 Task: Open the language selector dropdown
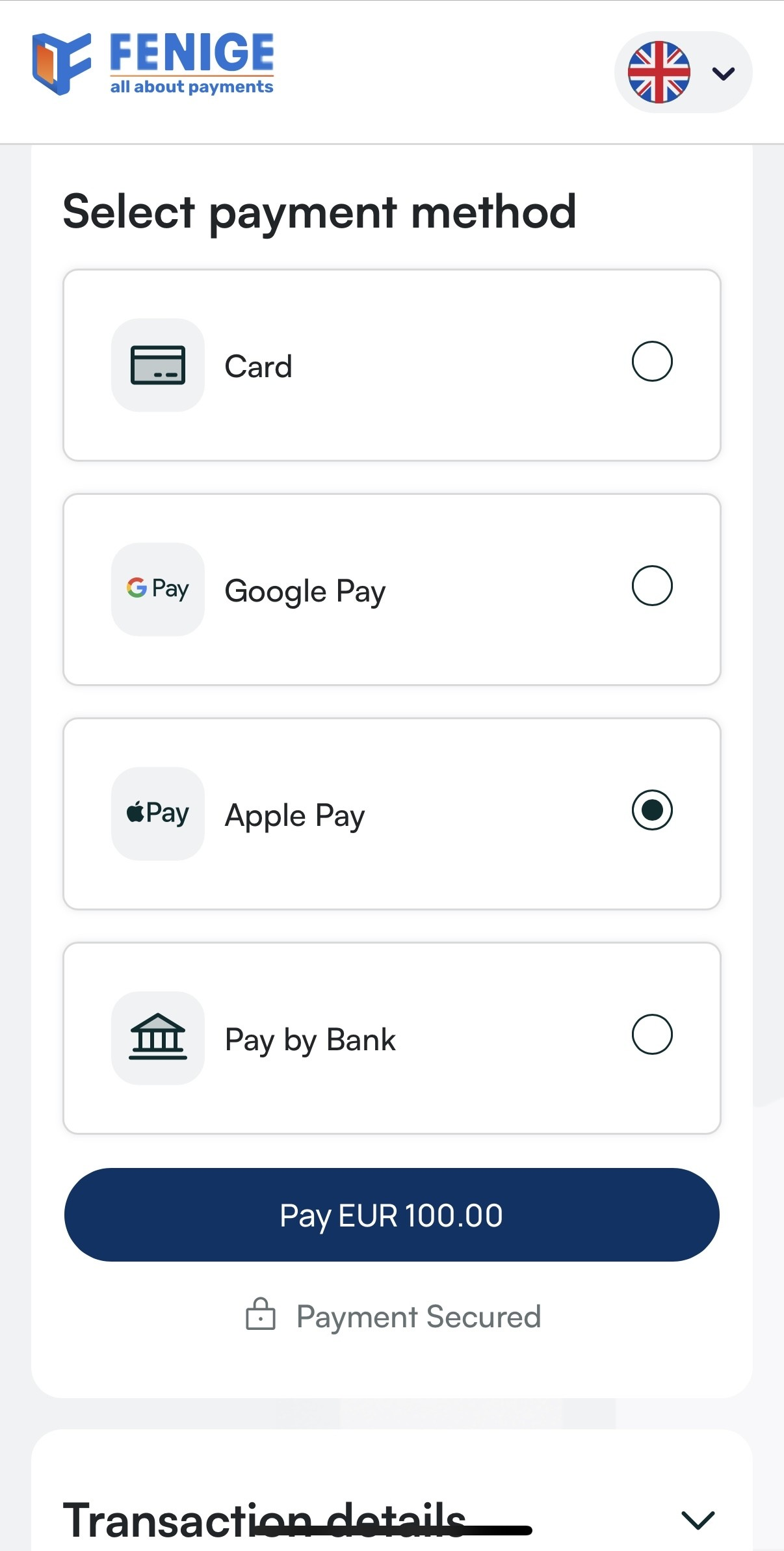click(683, 72)
